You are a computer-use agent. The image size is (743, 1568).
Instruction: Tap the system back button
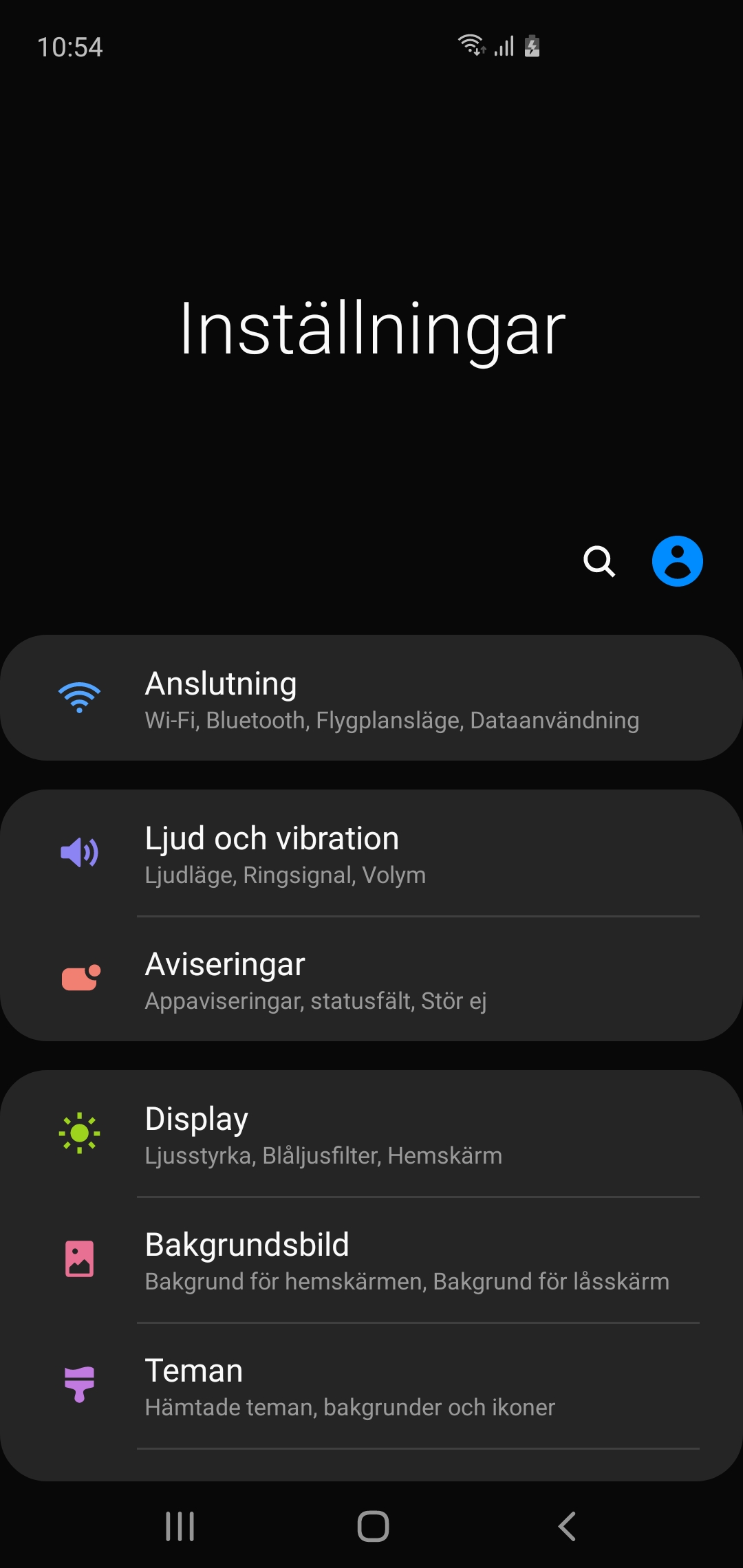click(567, 1527)
